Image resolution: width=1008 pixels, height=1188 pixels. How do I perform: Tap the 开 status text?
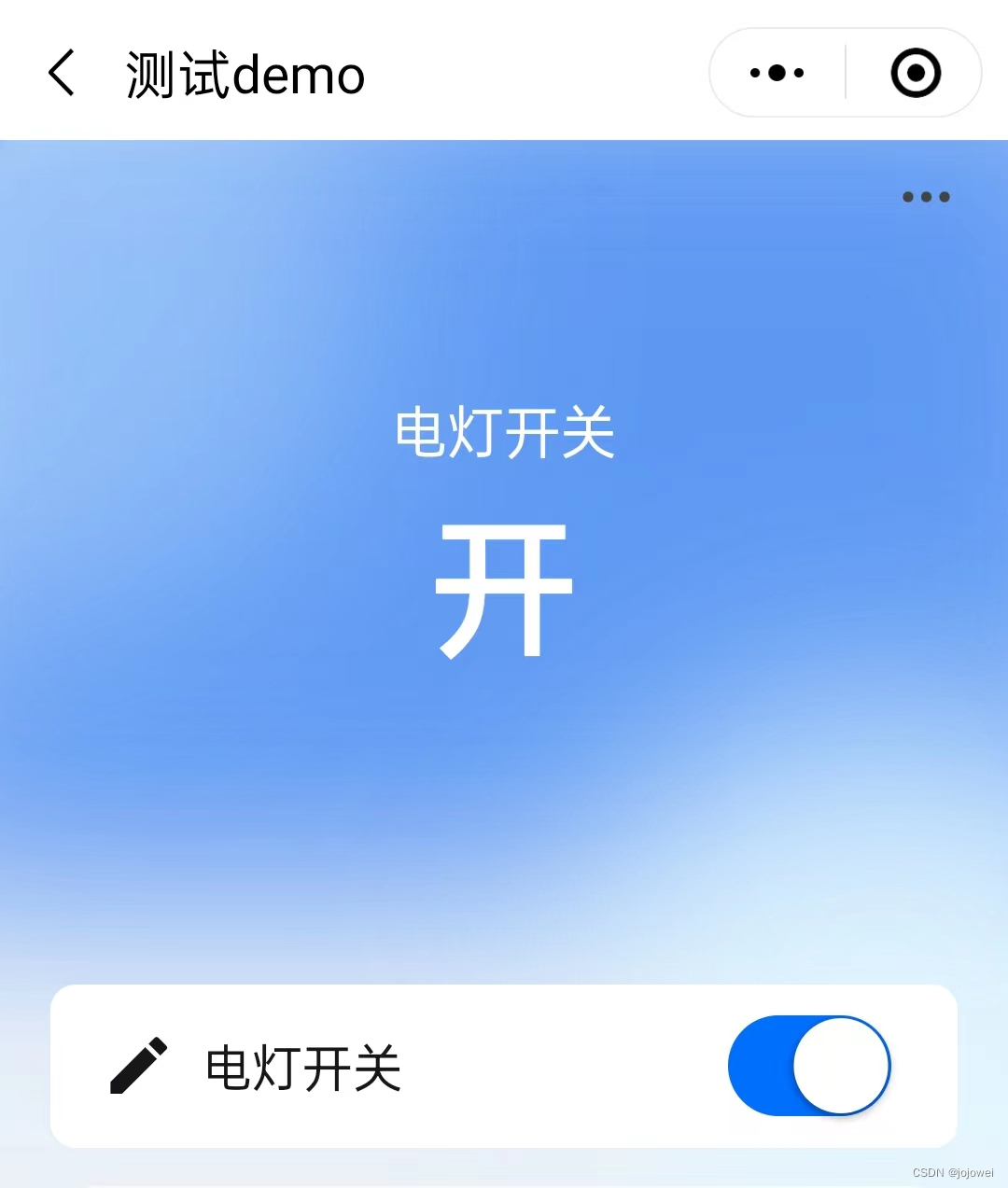(504, 588)
